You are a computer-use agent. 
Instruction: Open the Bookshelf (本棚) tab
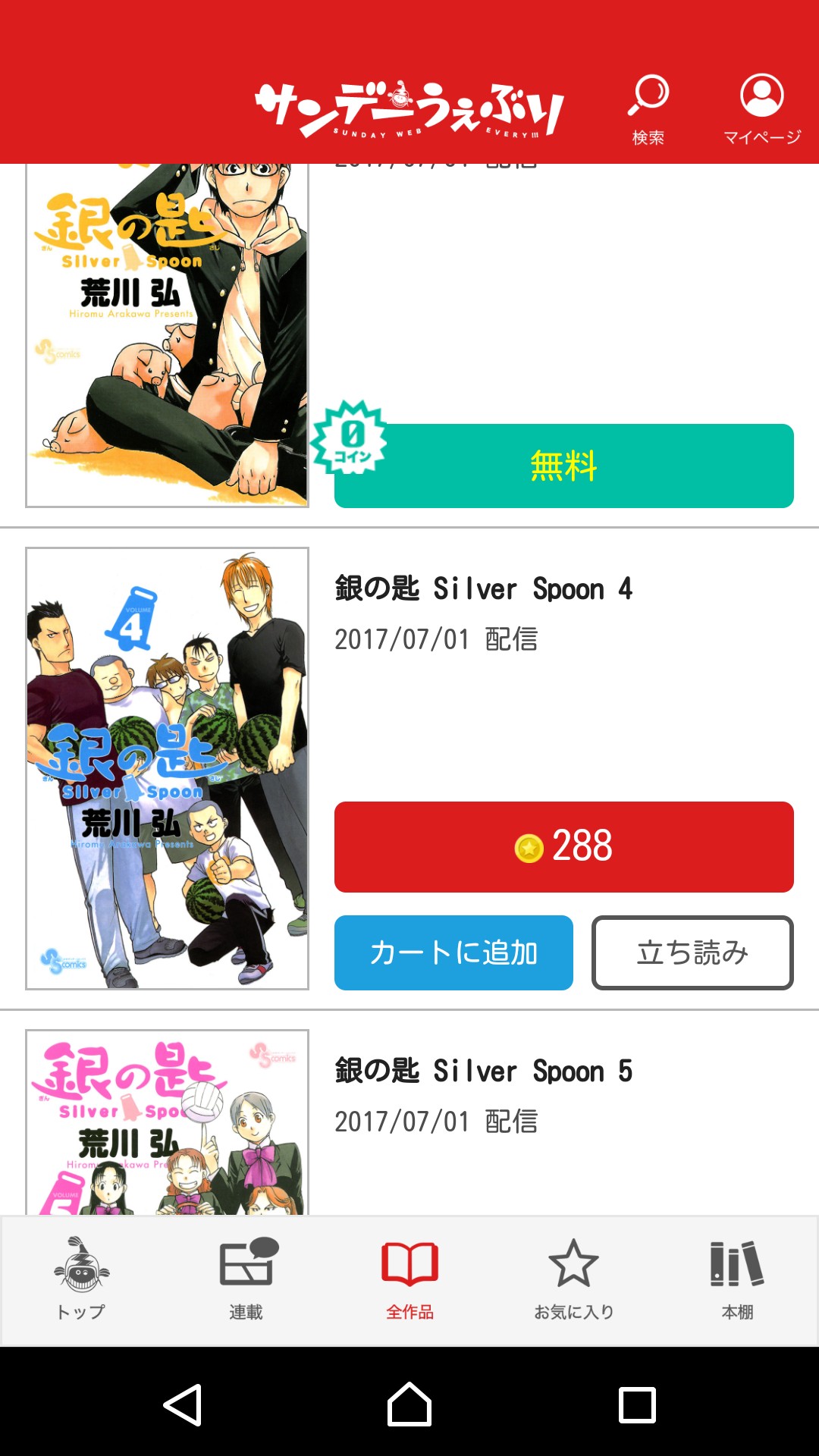[x=736, y=1280]
